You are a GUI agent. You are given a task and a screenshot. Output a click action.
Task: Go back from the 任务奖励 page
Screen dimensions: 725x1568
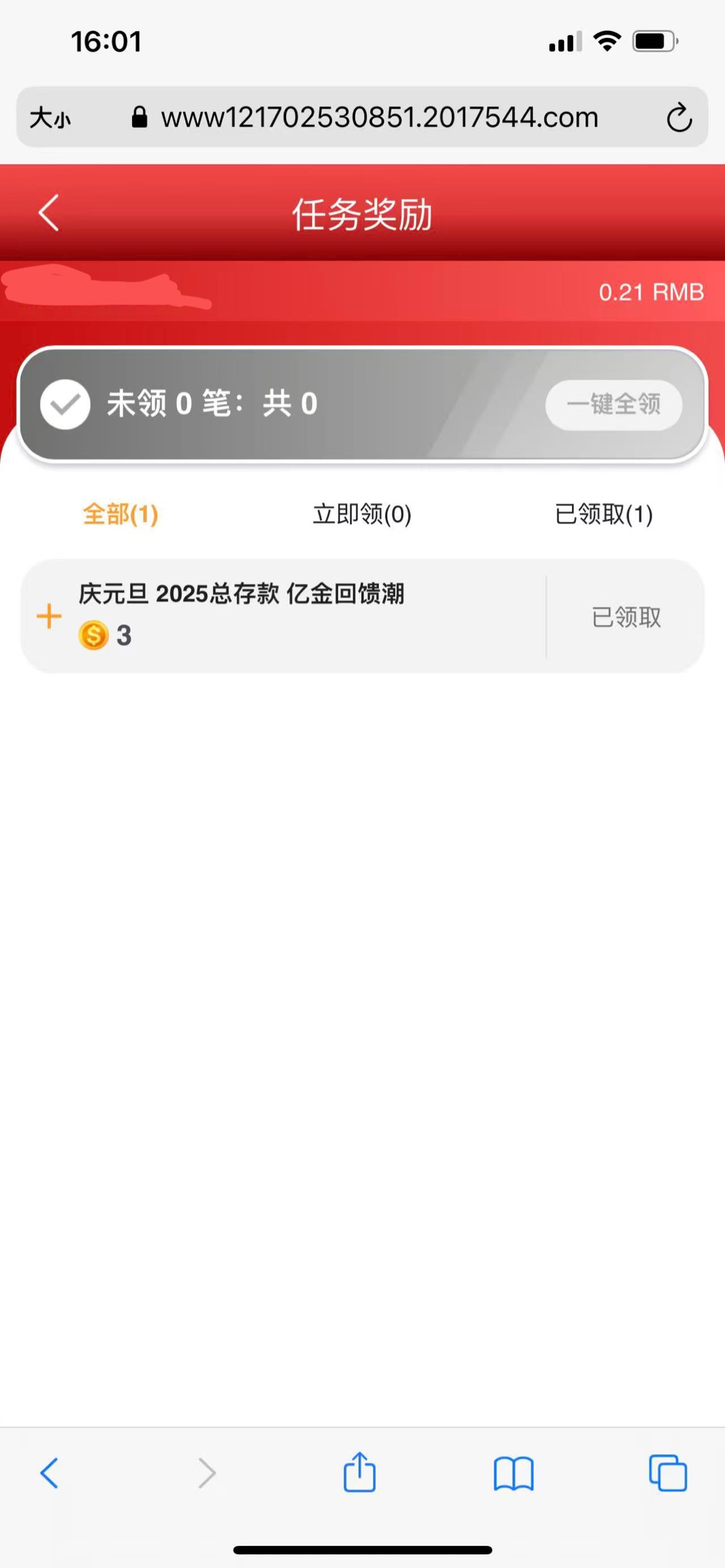tap(49, 213)
